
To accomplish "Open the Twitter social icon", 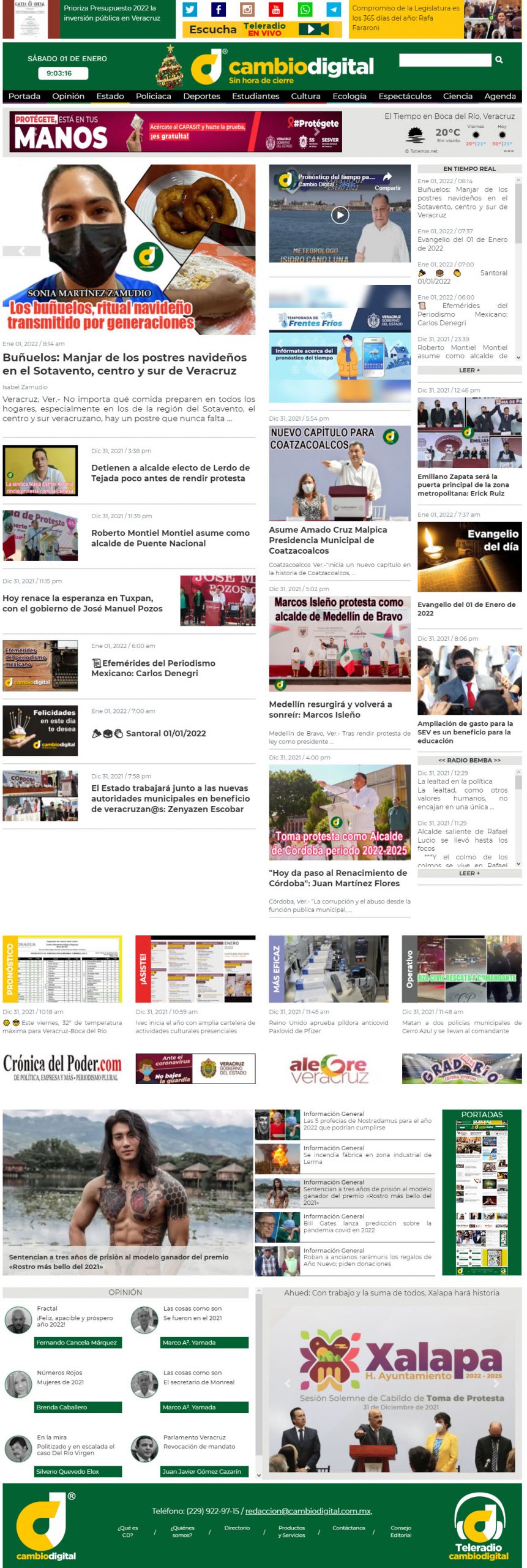I will (x=190, y=10).
